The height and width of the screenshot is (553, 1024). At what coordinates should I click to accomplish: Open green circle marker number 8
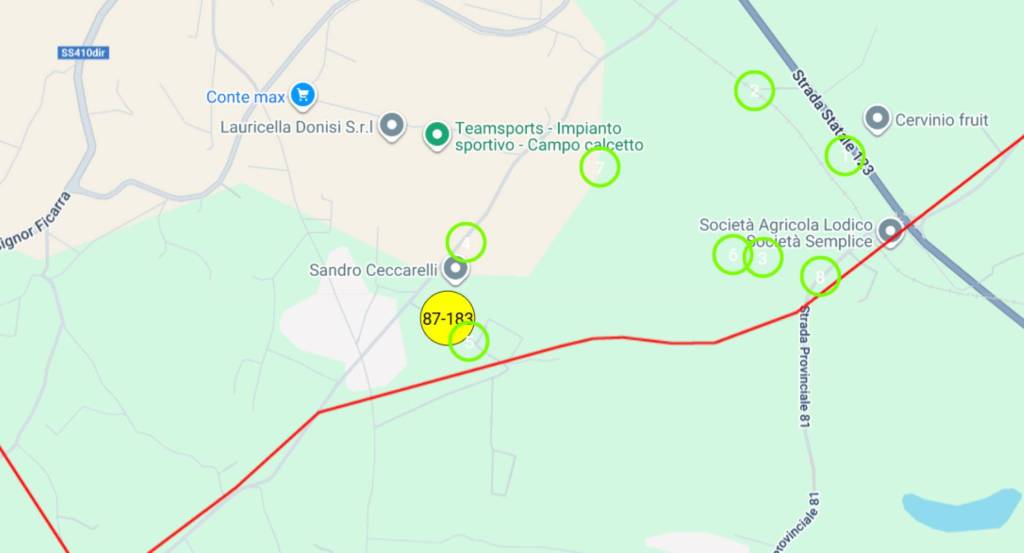(820, 277)
